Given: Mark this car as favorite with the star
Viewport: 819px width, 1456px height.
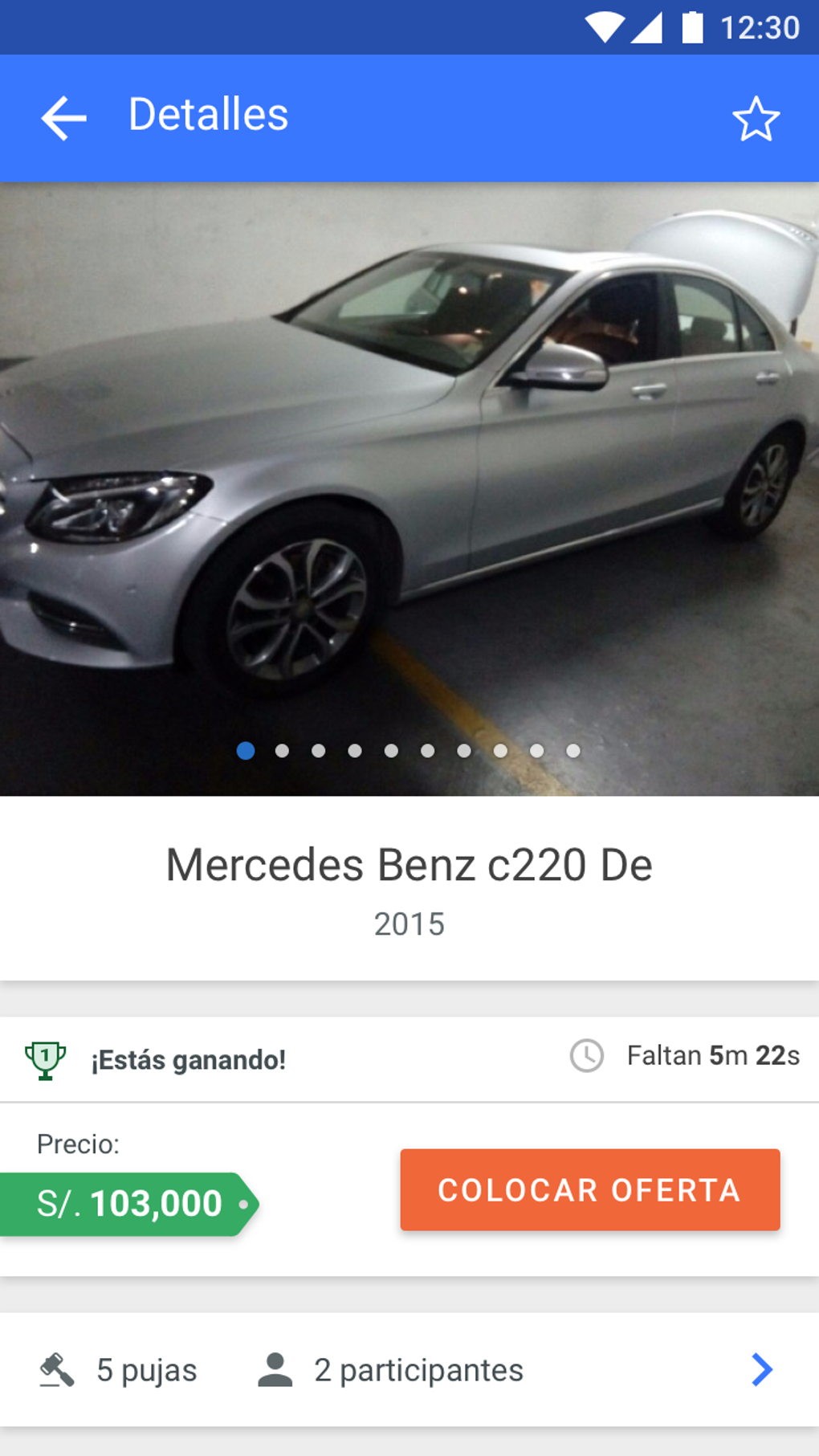Looking at the screenshot, I should (756, 119).
